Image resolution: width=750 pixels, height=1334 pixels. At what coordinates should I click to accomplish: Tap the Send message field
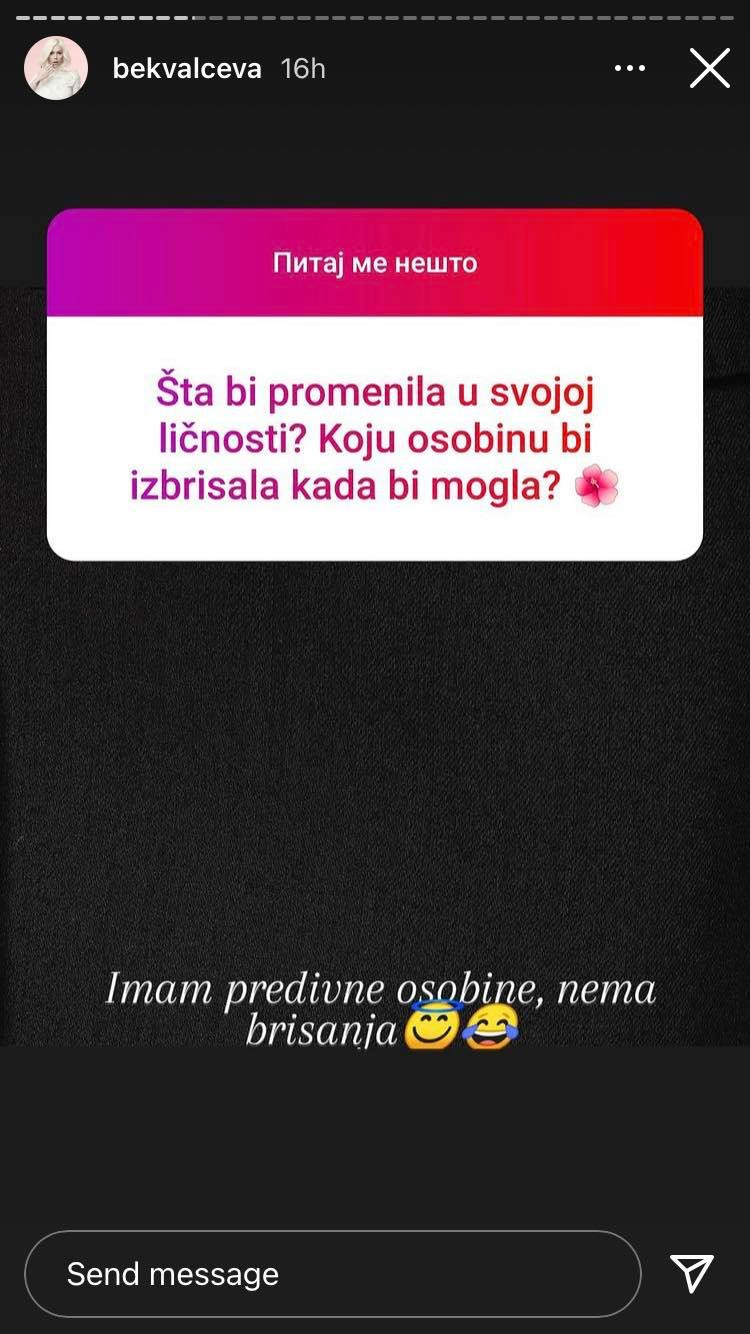331,1273
